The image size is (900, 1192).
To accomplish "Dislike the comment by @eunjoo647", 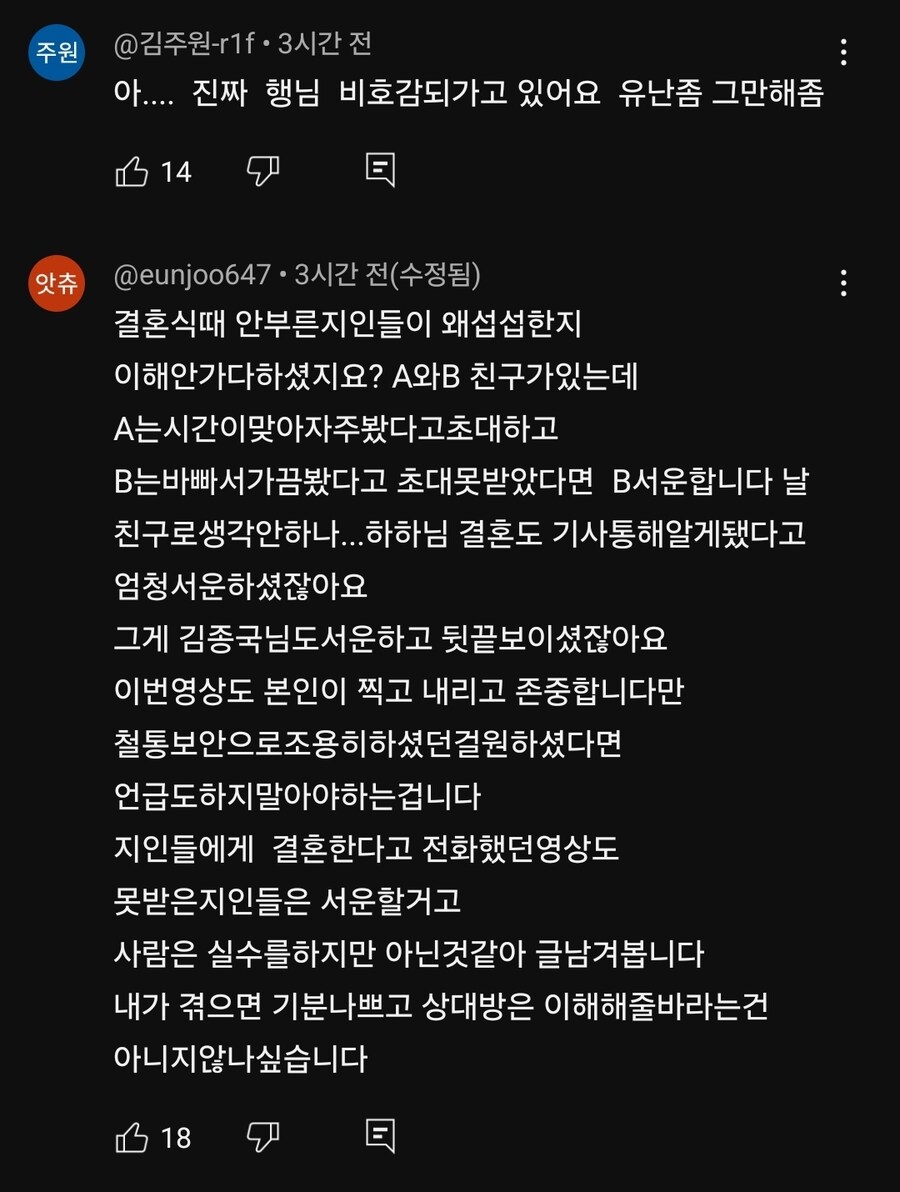I will [x=263, y=1137].
